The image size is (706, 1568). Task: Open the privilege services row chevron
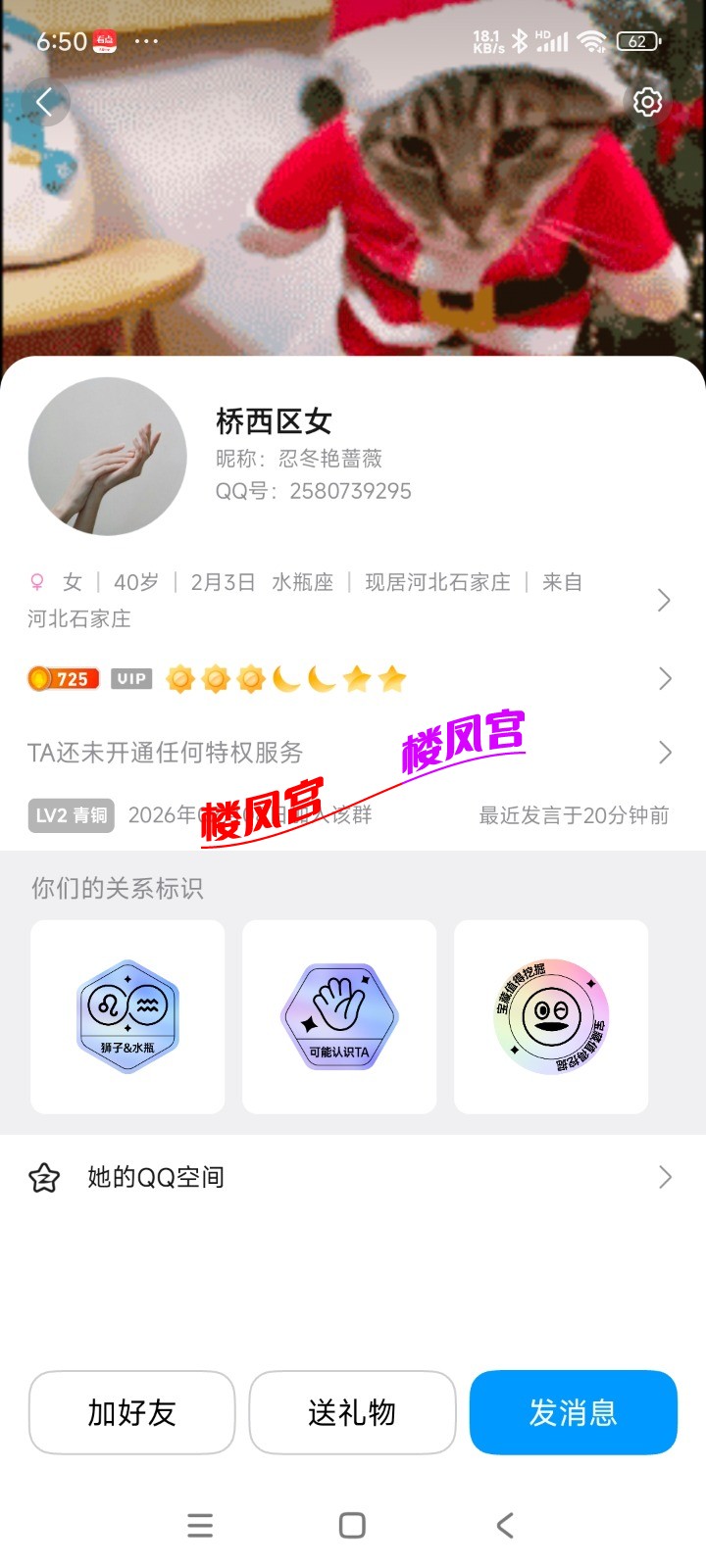pyautogui.click(x=665, y=753)
